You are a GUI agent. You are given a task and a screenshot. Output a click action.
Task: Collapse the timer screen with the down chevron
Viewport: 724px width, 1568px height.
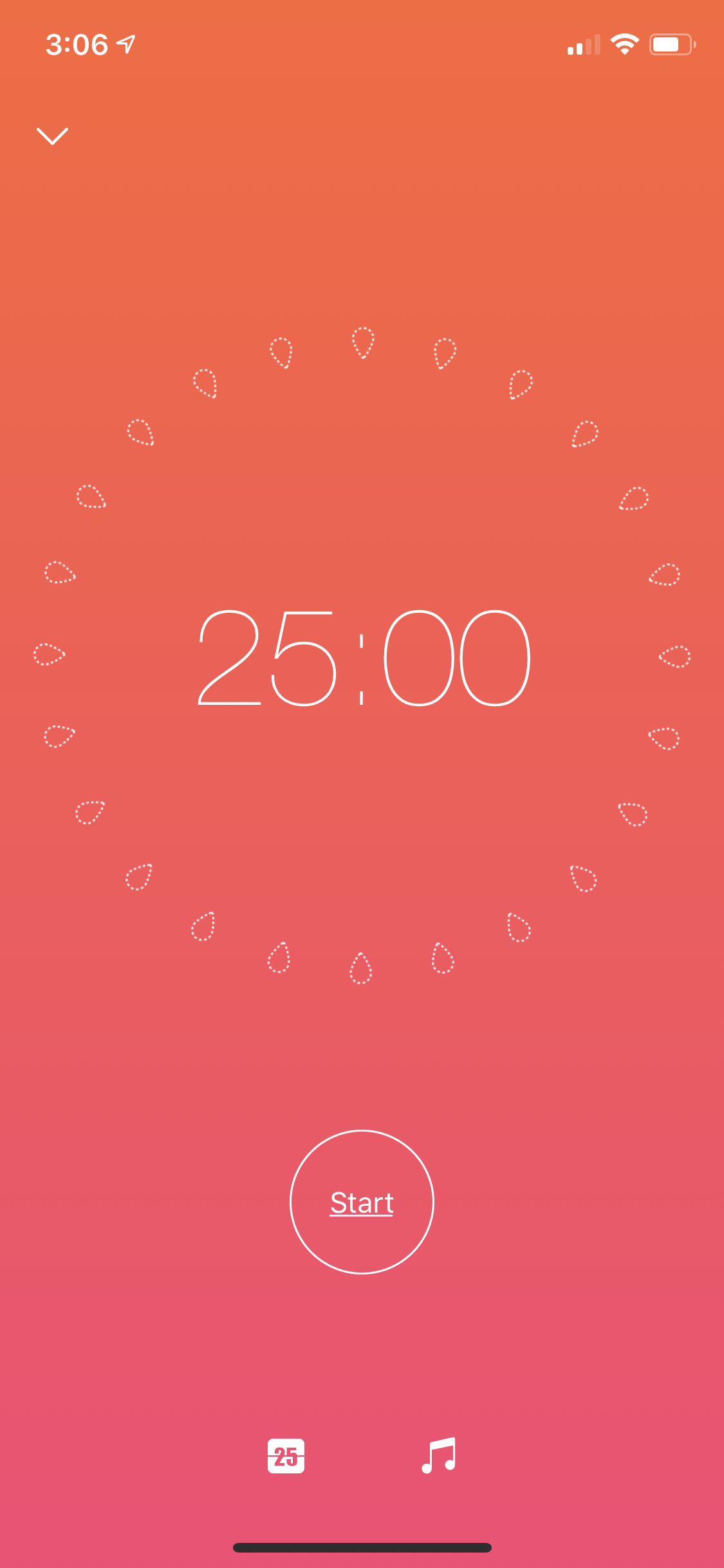[52, 136]
